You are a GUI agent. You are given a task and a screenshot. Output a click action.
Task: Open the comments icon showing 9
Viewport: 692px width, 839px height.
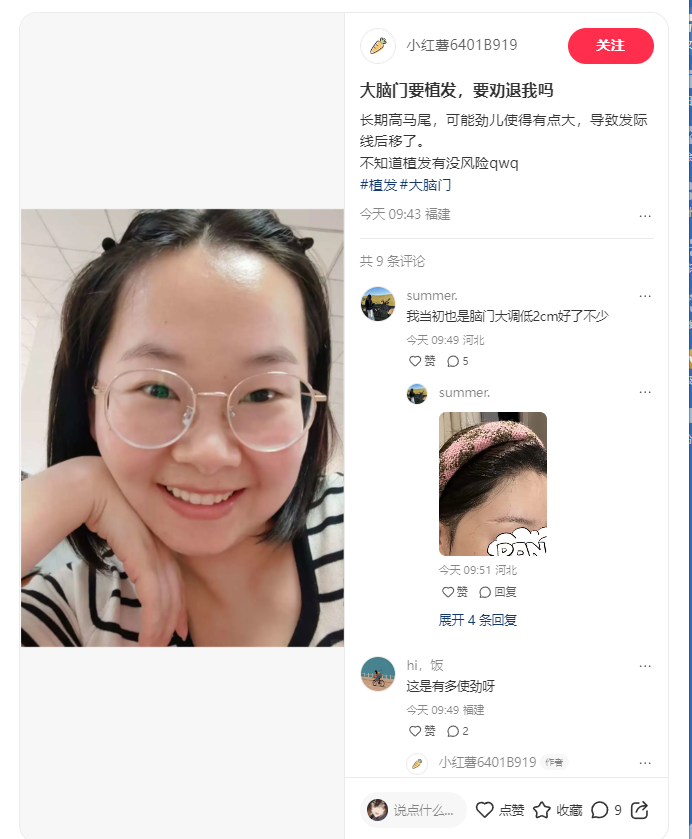pos(606,810)
